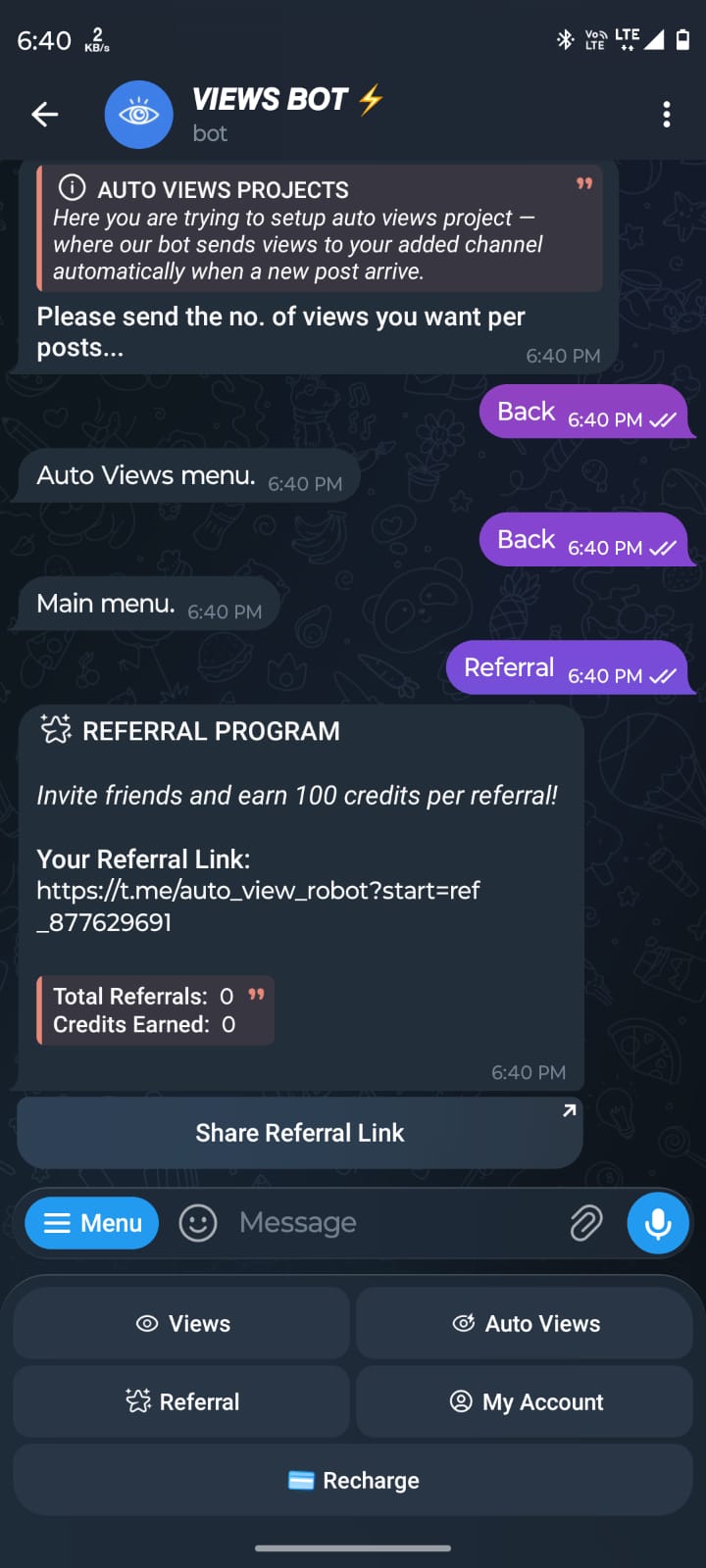Open the Recharge credit card option
Viewport: 706px width, 1568px height.
click(352, 1480)
